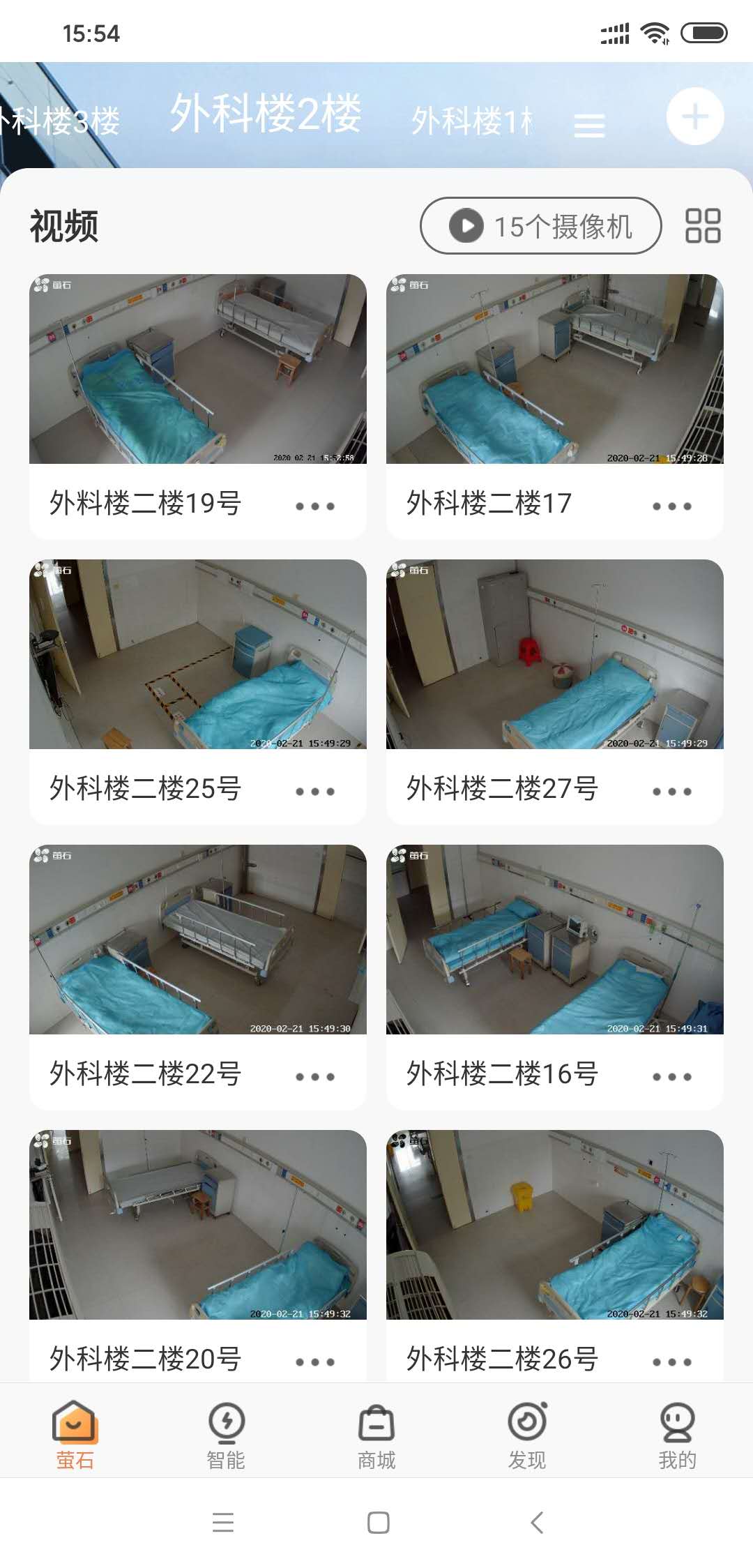Open more options for 外料楼二楼19号

pyautogui.click(x=315, y=506)
